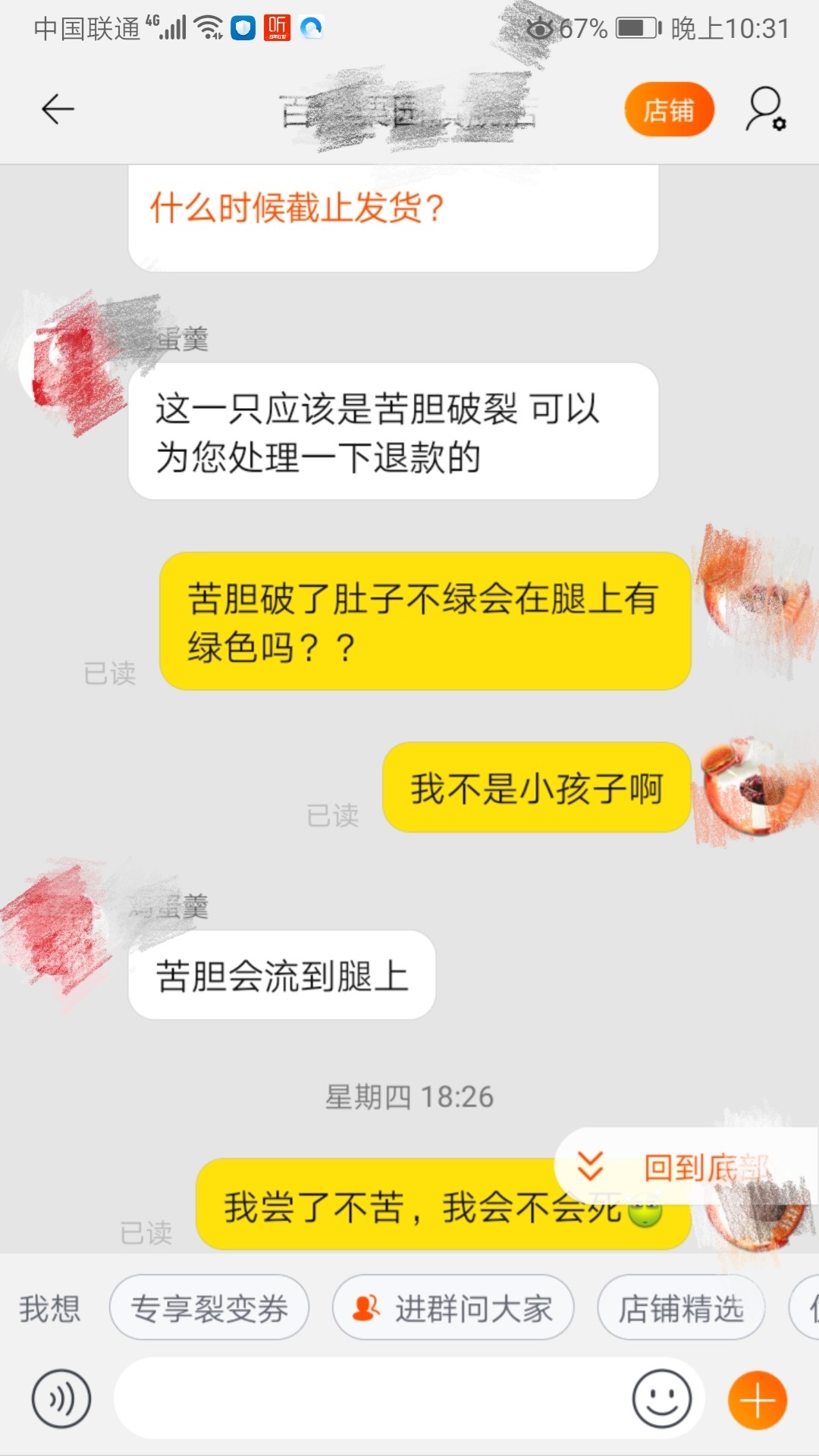
Task: Open the 店铺 store page
Action: pos(669,110)
